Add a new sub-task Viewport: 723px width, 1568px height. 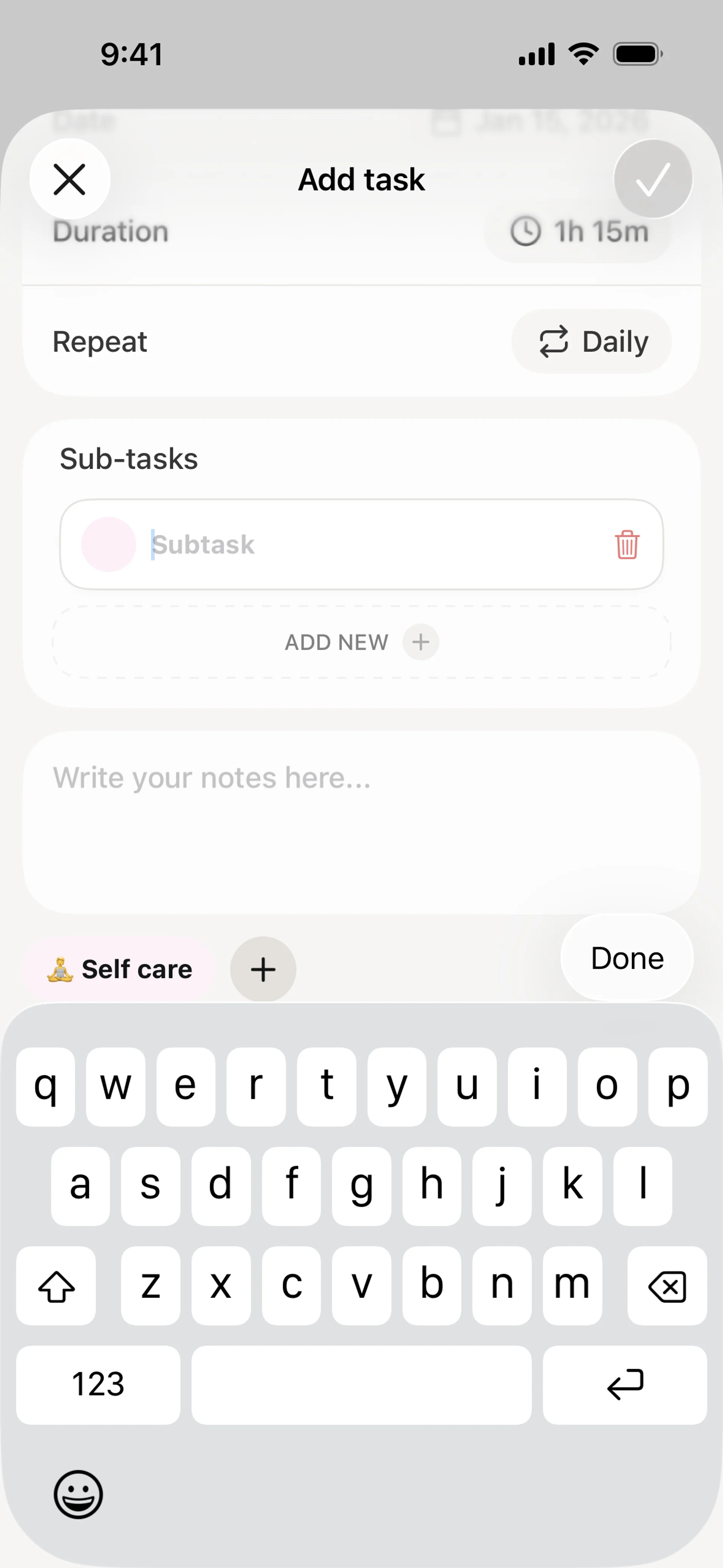361,642
